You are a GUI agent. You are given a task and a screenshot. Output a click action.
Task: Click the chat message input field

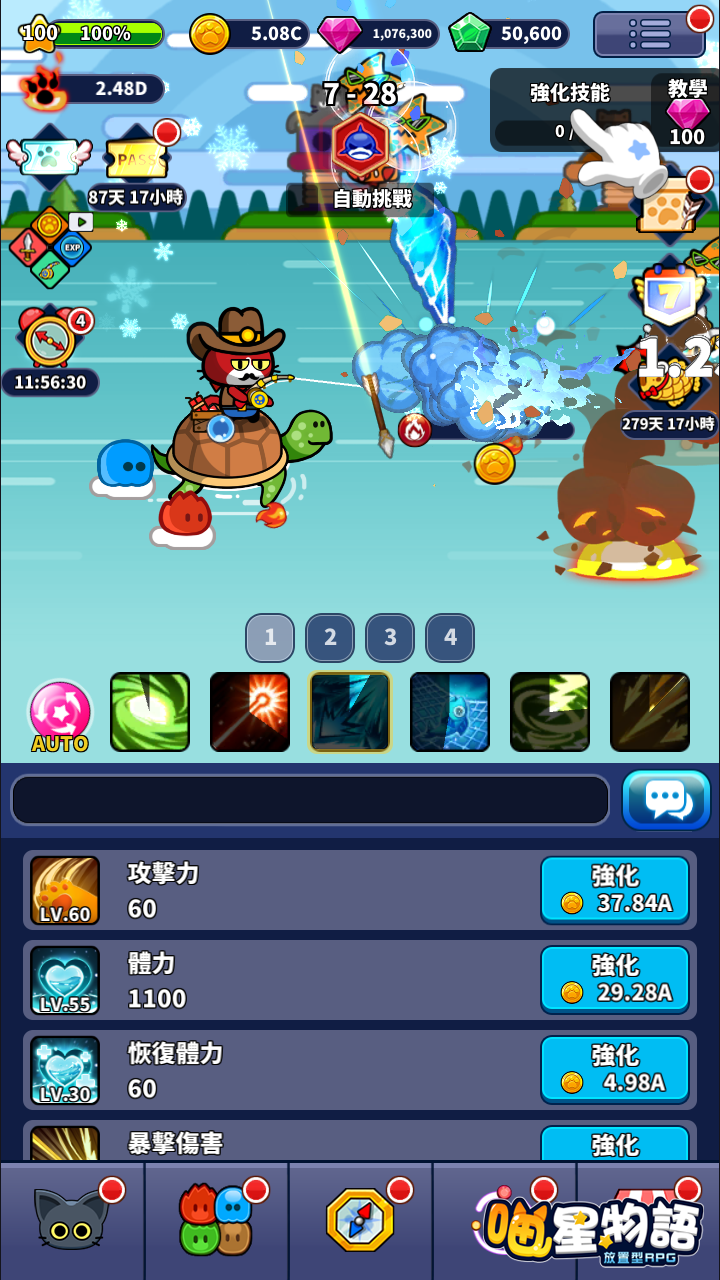coord(310,800)
